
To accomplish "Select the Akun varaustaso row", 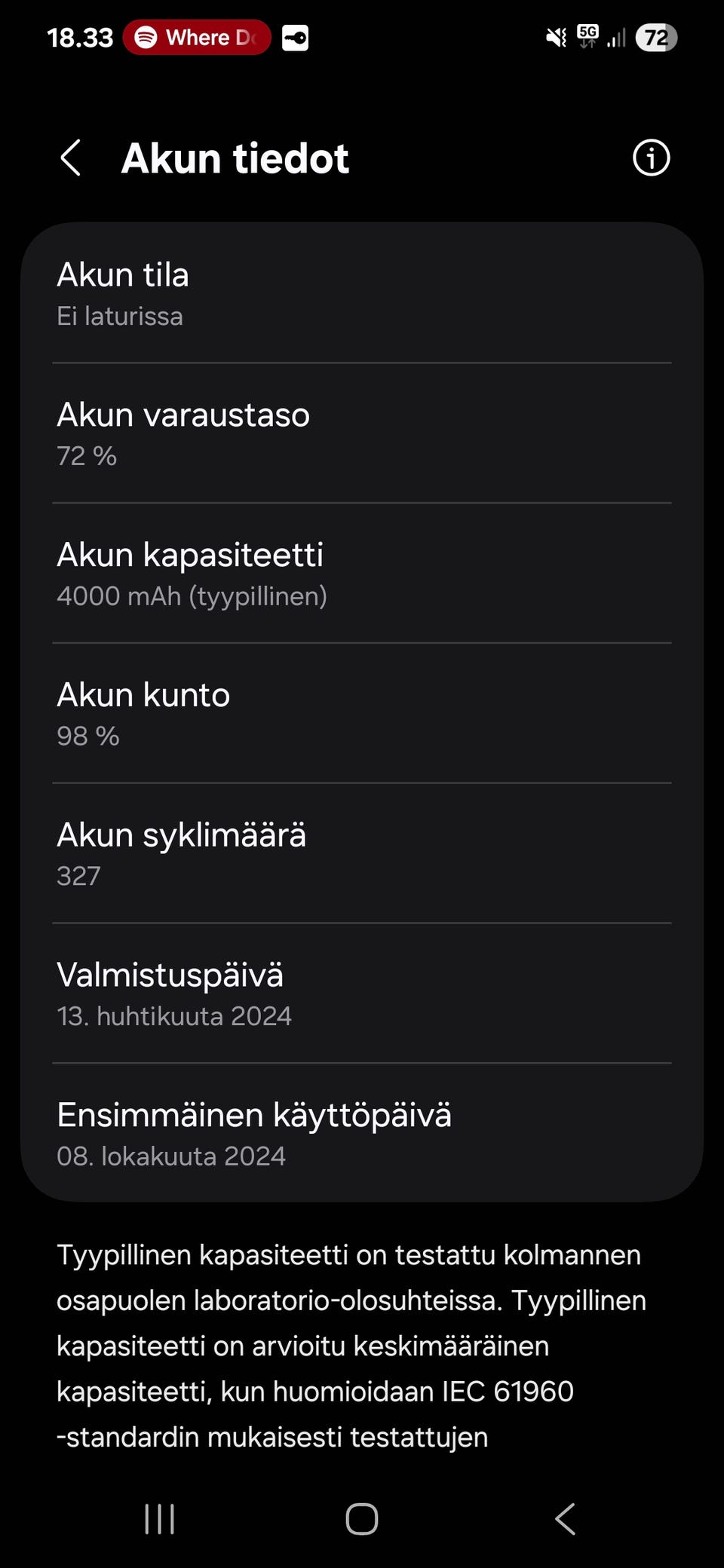I will (x=362, y=433).
